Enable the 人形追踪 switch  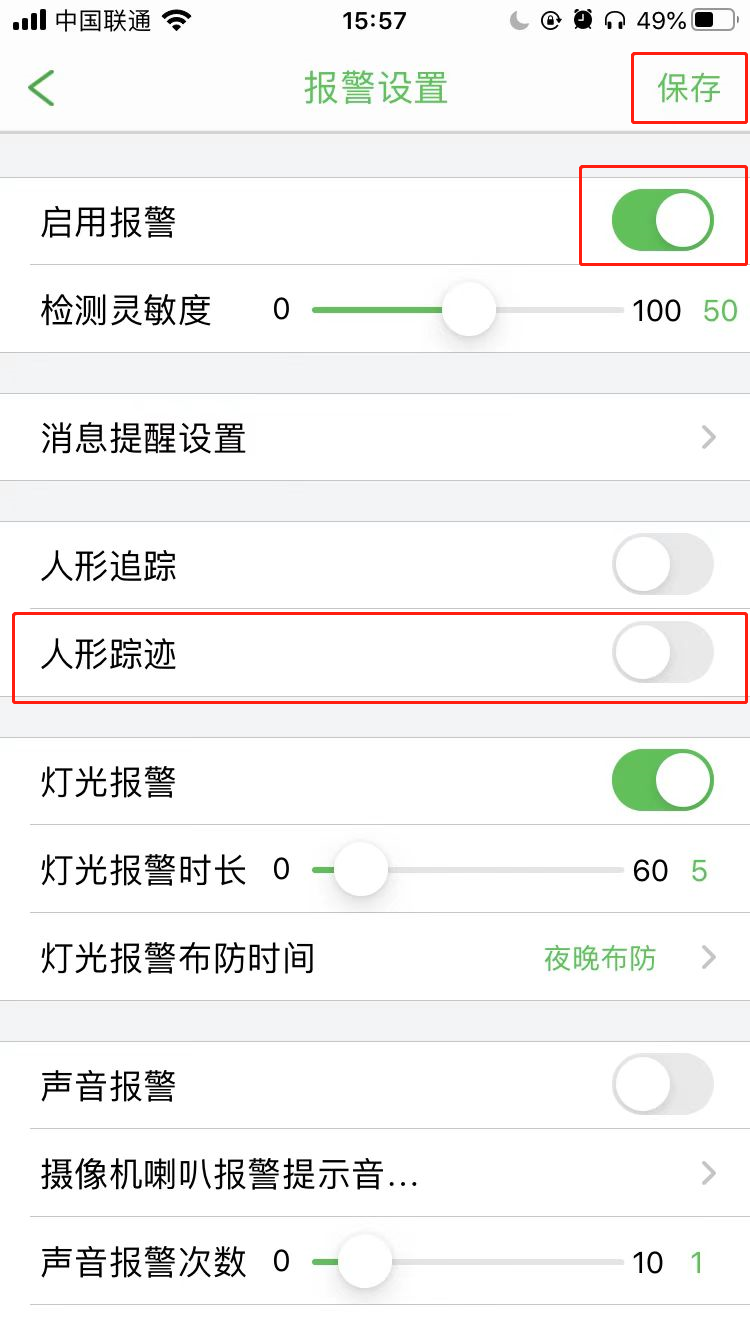click(663, 565)
